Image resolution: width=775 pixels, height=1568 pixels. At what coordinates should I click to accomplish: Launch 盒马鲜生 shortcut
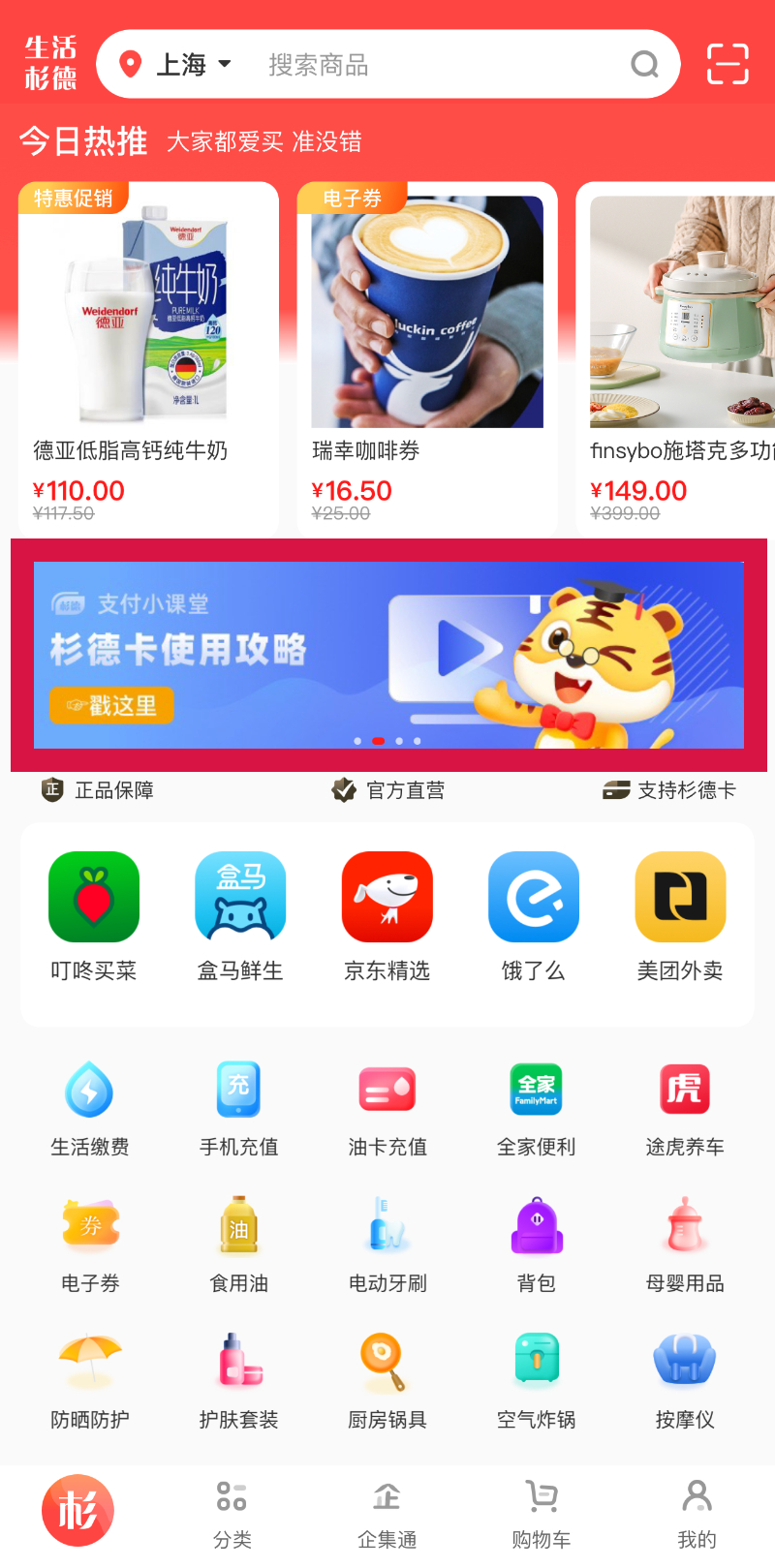[240, 915]
